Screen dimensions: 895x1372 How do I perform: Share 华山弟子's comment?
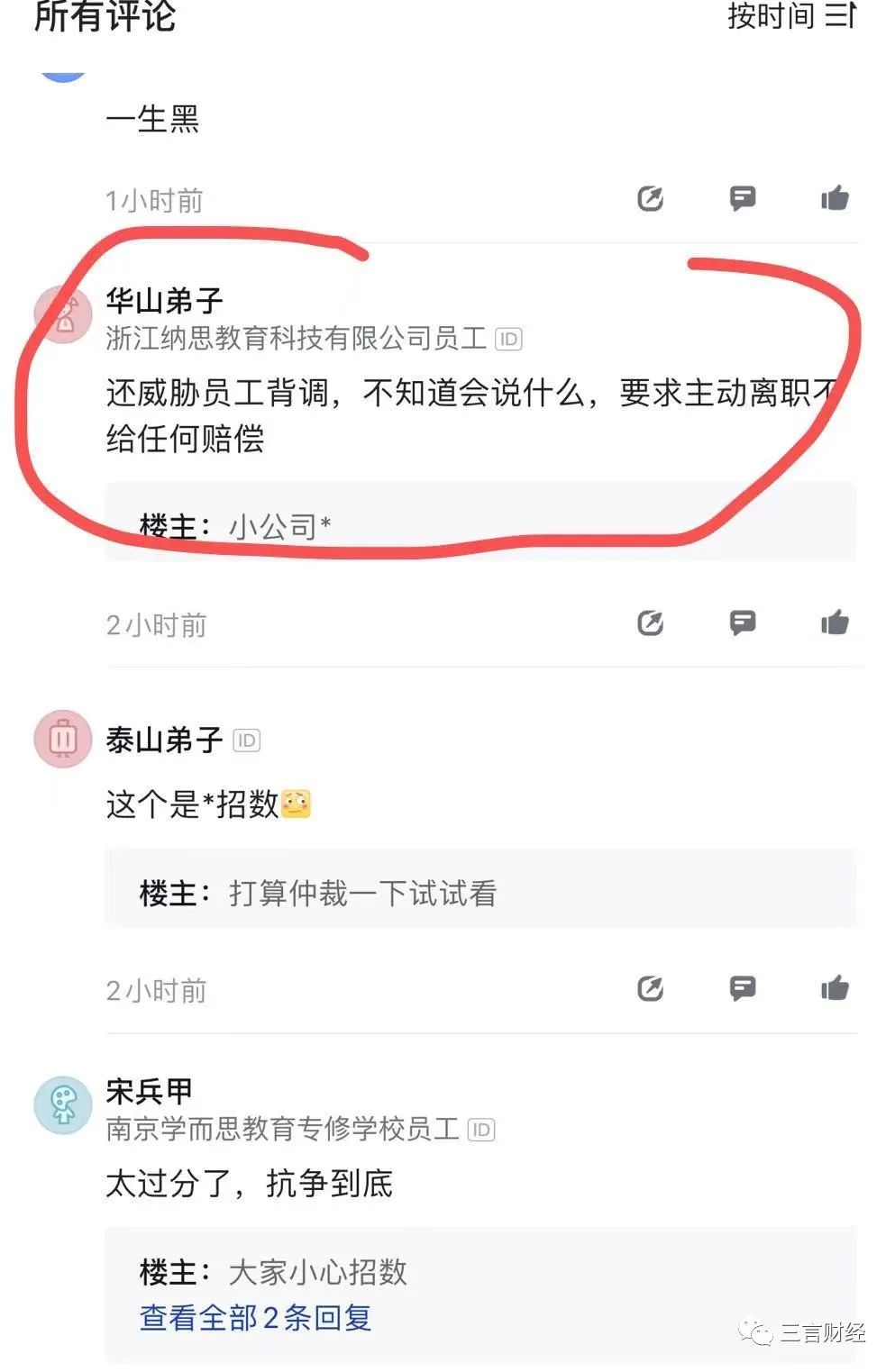tap(651, 622)
